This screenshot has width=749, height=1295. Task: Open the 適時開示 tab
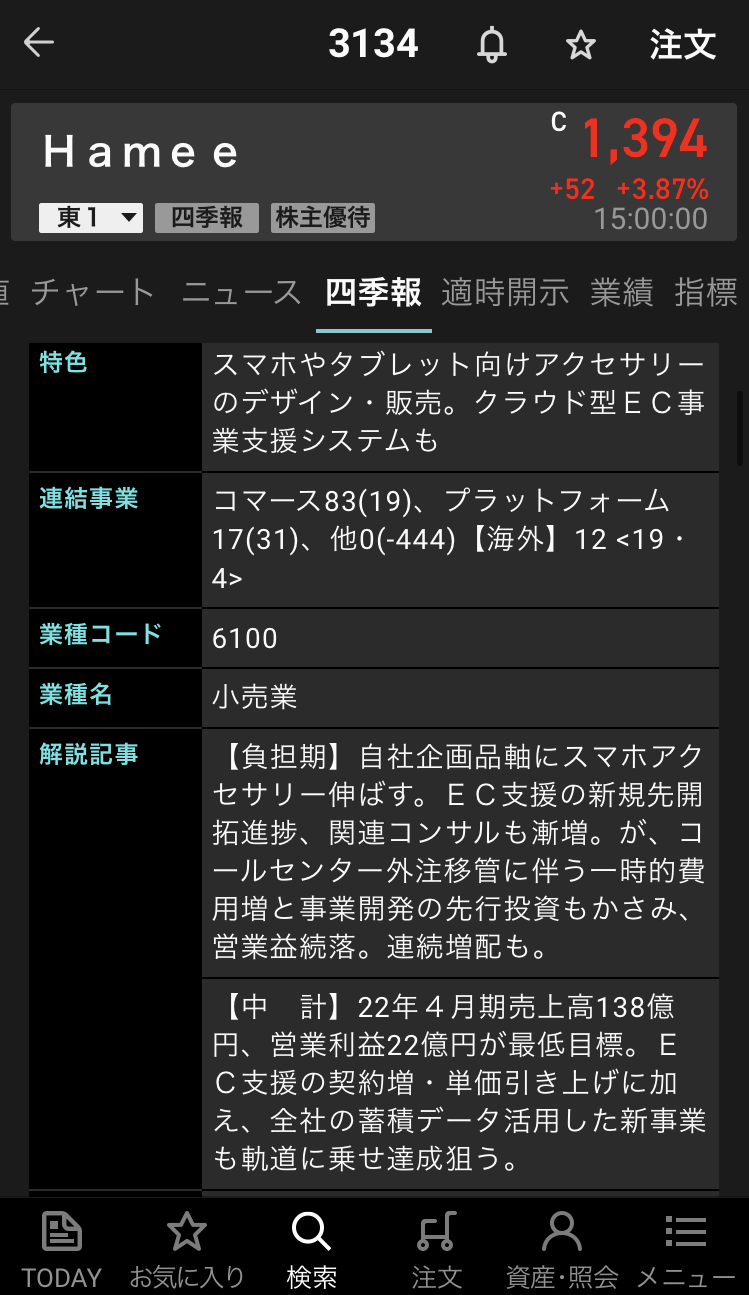505,292
